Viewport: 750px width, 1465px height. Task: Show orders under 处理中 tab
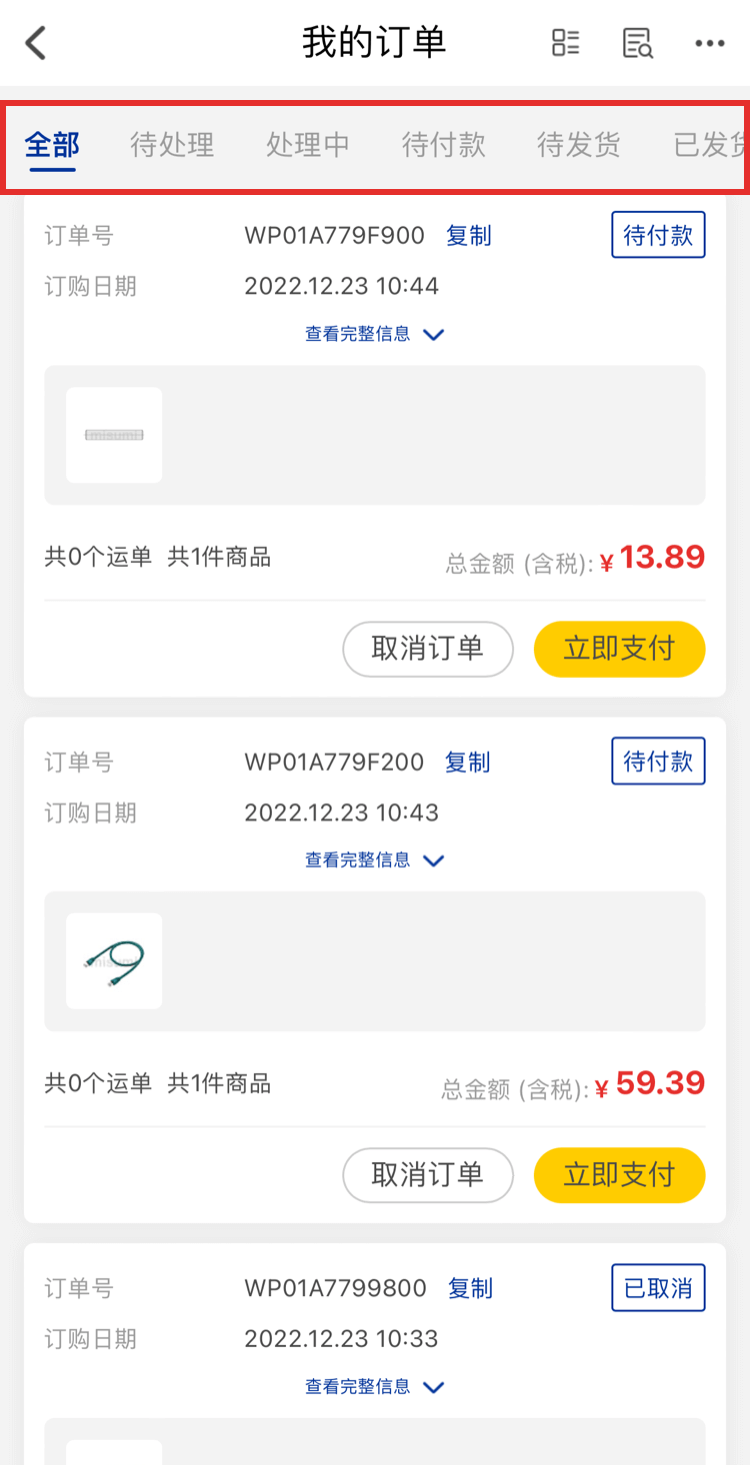(308, 145)
